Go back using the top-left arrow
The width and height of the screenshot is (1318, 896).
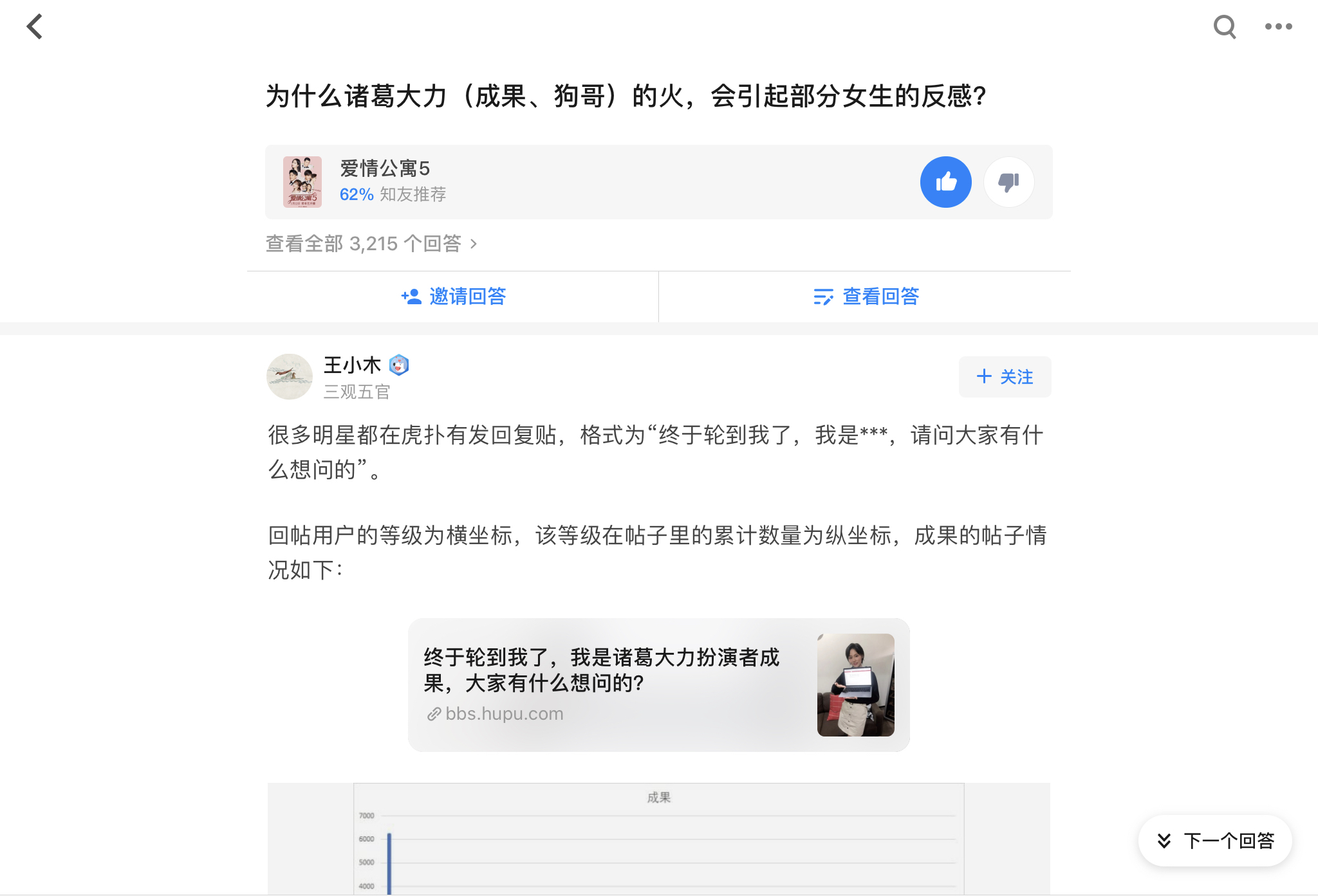point(35,27)
